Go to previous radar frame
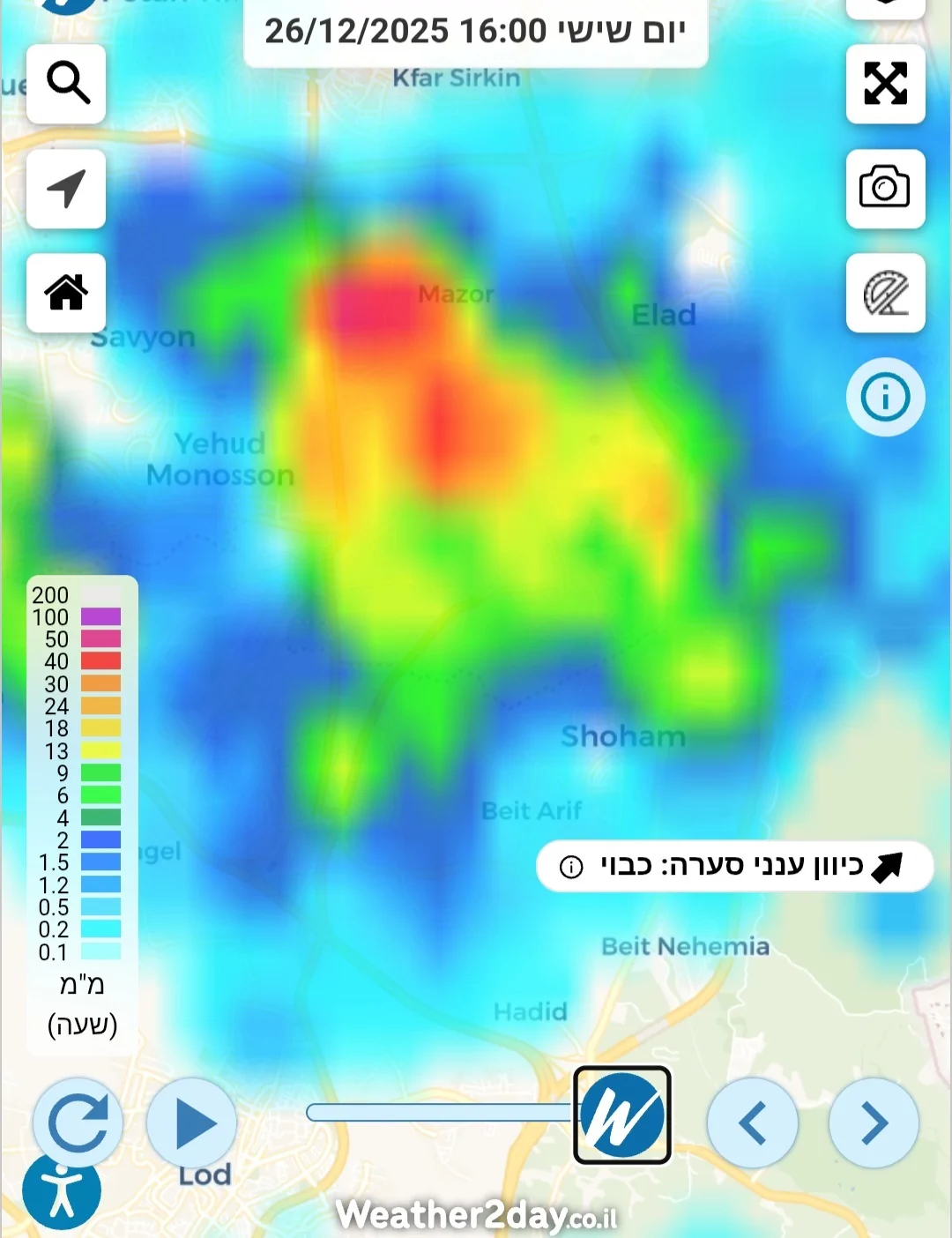Screen dimensions: 952x1238 pos(752,1122)
